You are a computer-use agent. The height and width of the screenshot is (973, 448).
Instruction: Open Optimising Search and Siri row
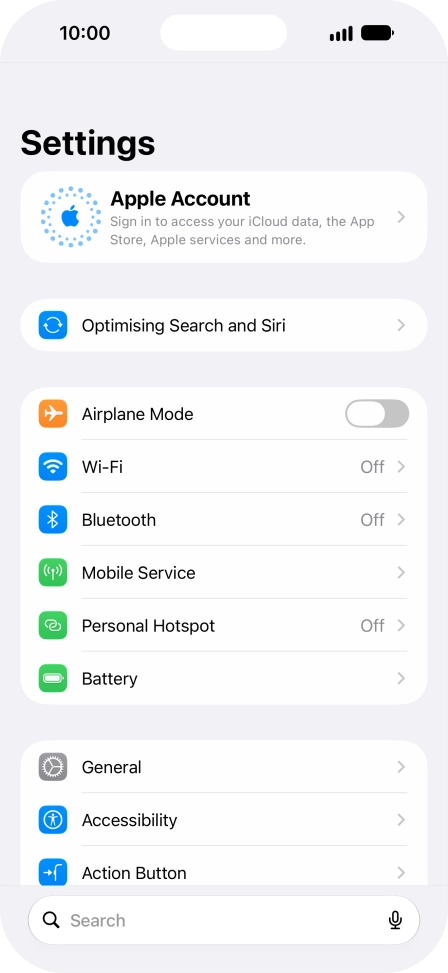(224, 326)
